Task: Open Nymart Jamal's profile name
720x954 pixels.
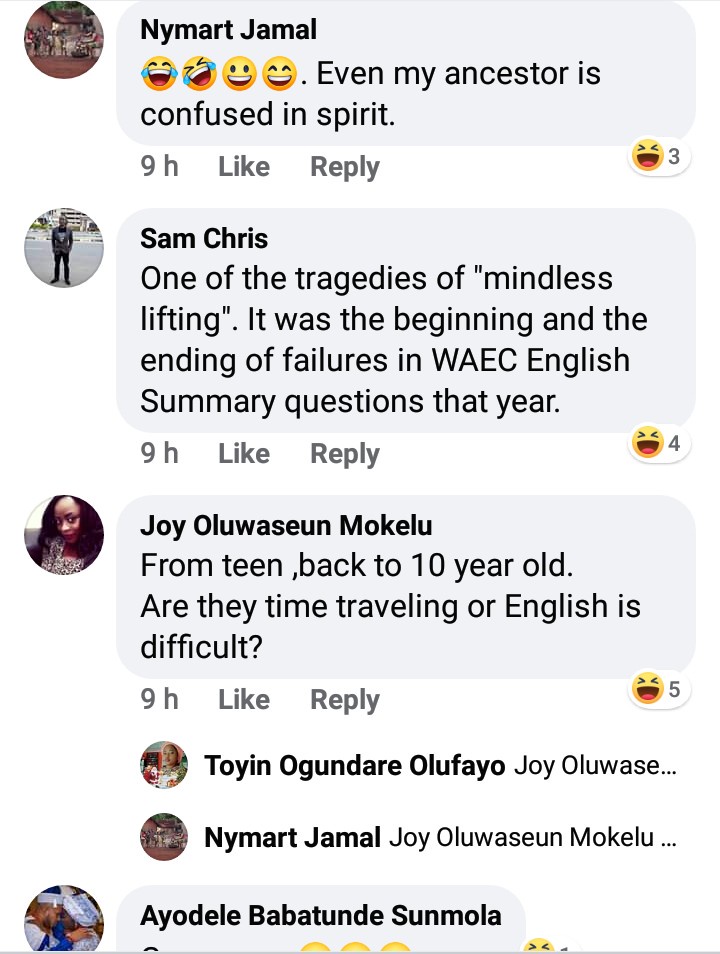Action: 228,30
